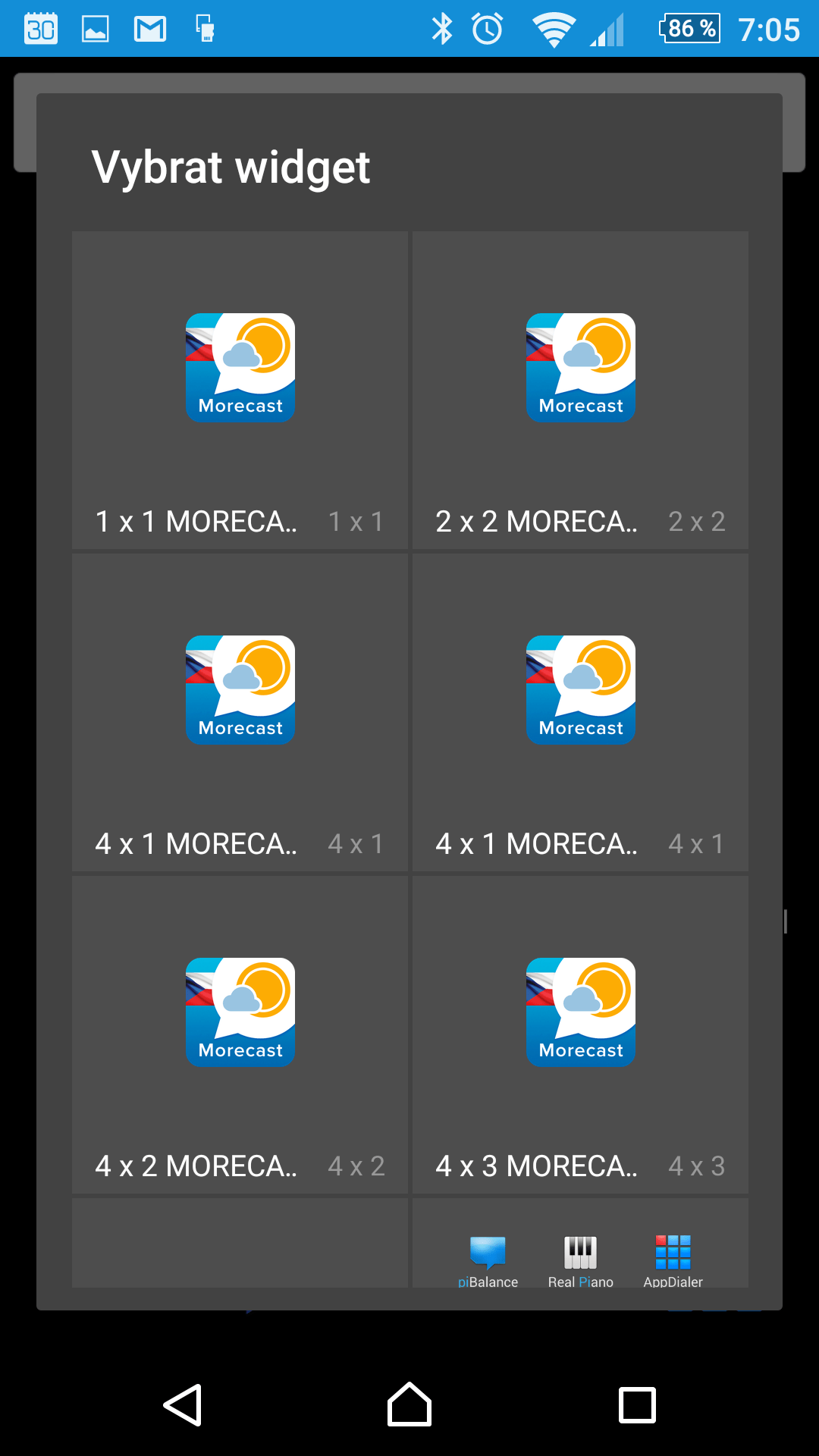
Task: Choose the 2 x 2 Morecast widget
Action: coord(580,390)
